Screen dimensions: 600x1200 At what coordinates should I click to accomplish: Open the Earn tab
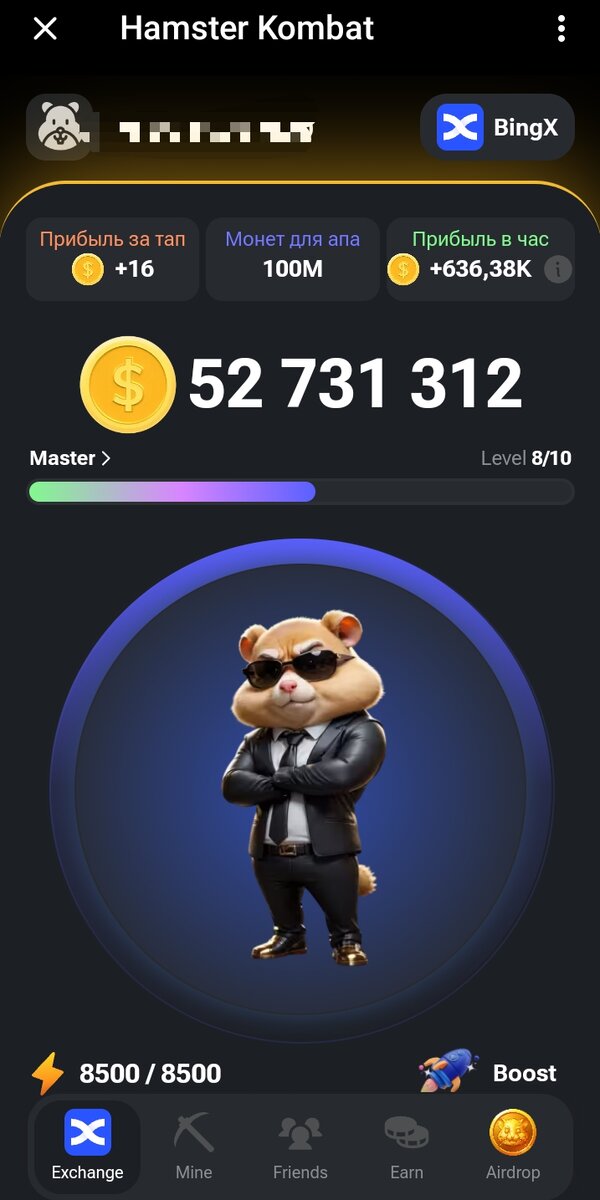click(406, 1147)
